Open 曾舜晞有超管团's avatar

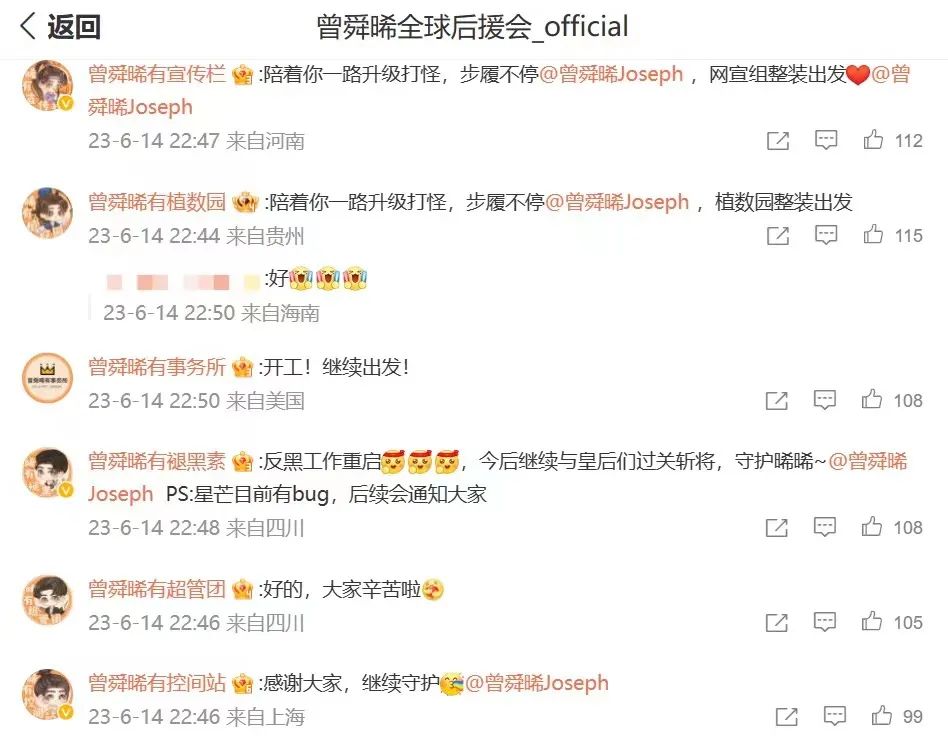47,601
